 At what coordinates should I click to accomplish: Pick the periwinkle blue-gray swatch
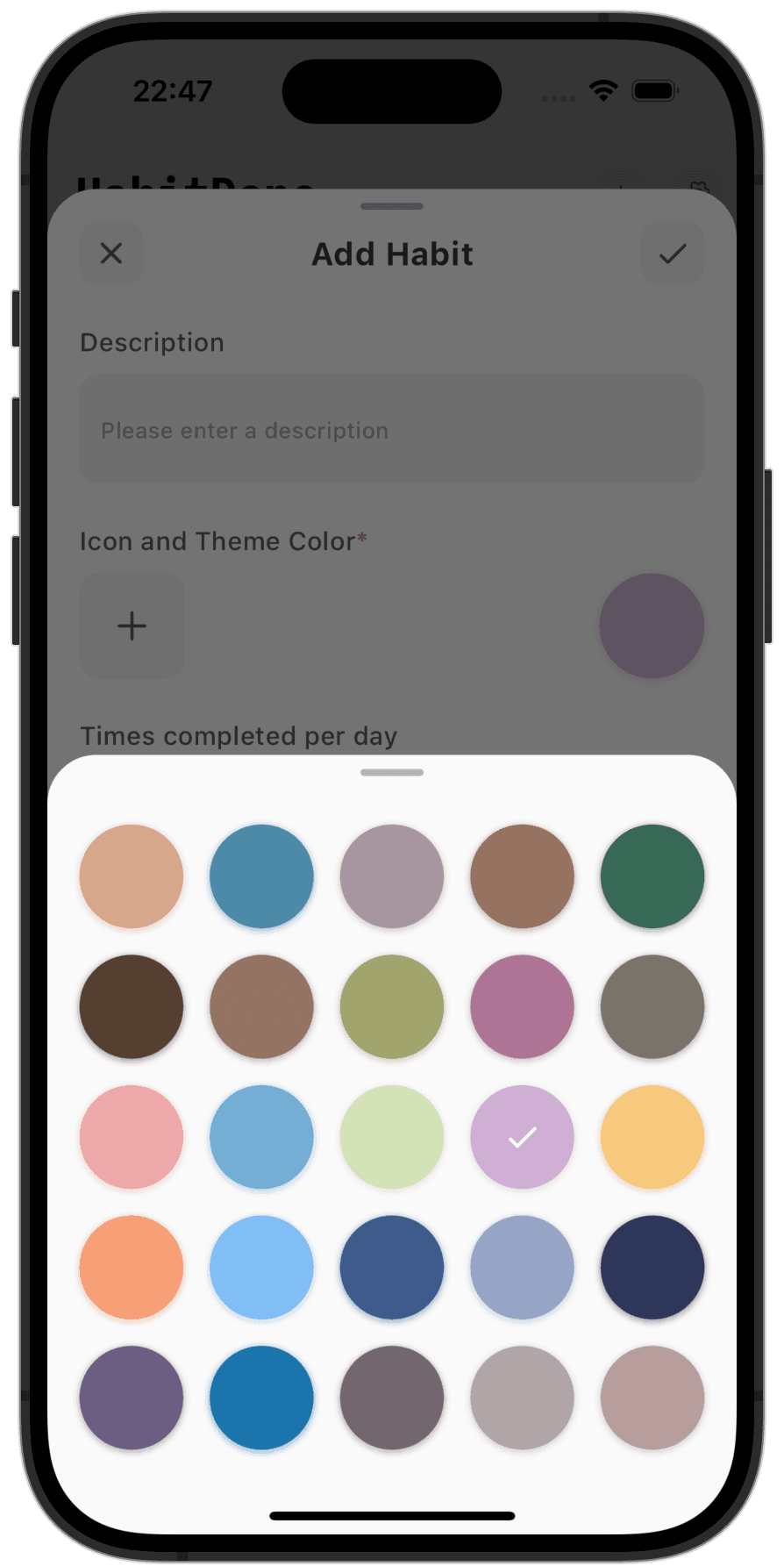pos(522,1267)
